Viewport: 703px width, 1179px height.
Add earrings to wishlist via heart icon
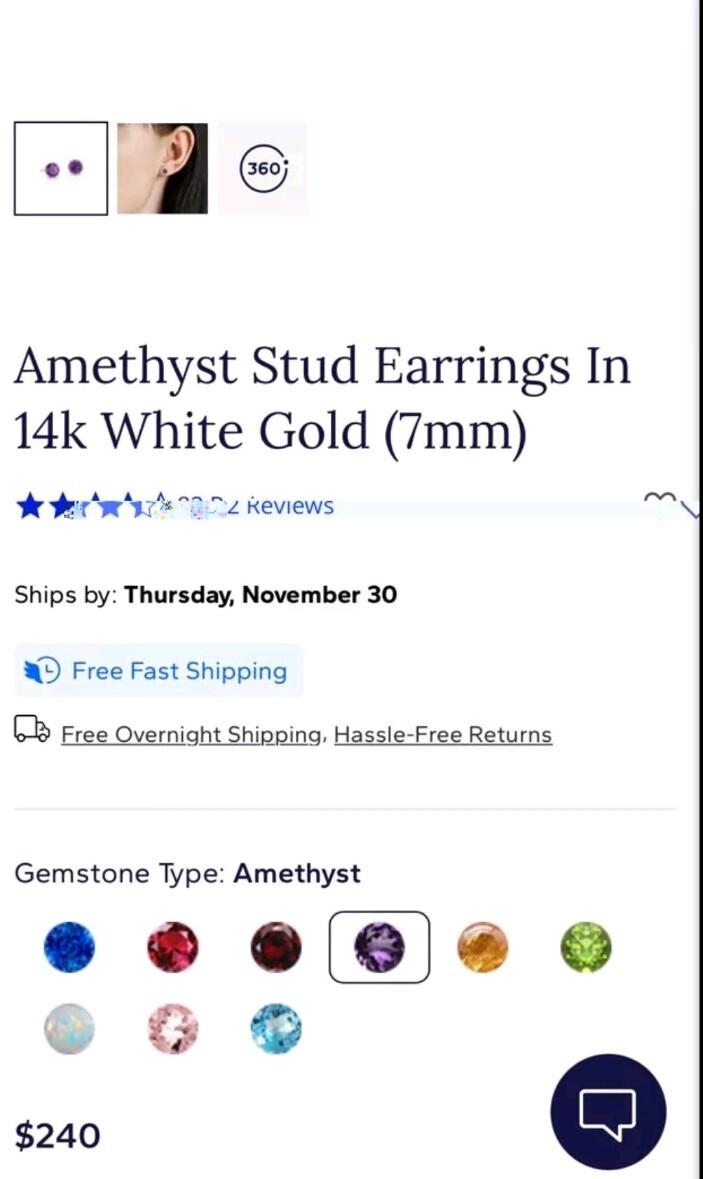(660, 502)
